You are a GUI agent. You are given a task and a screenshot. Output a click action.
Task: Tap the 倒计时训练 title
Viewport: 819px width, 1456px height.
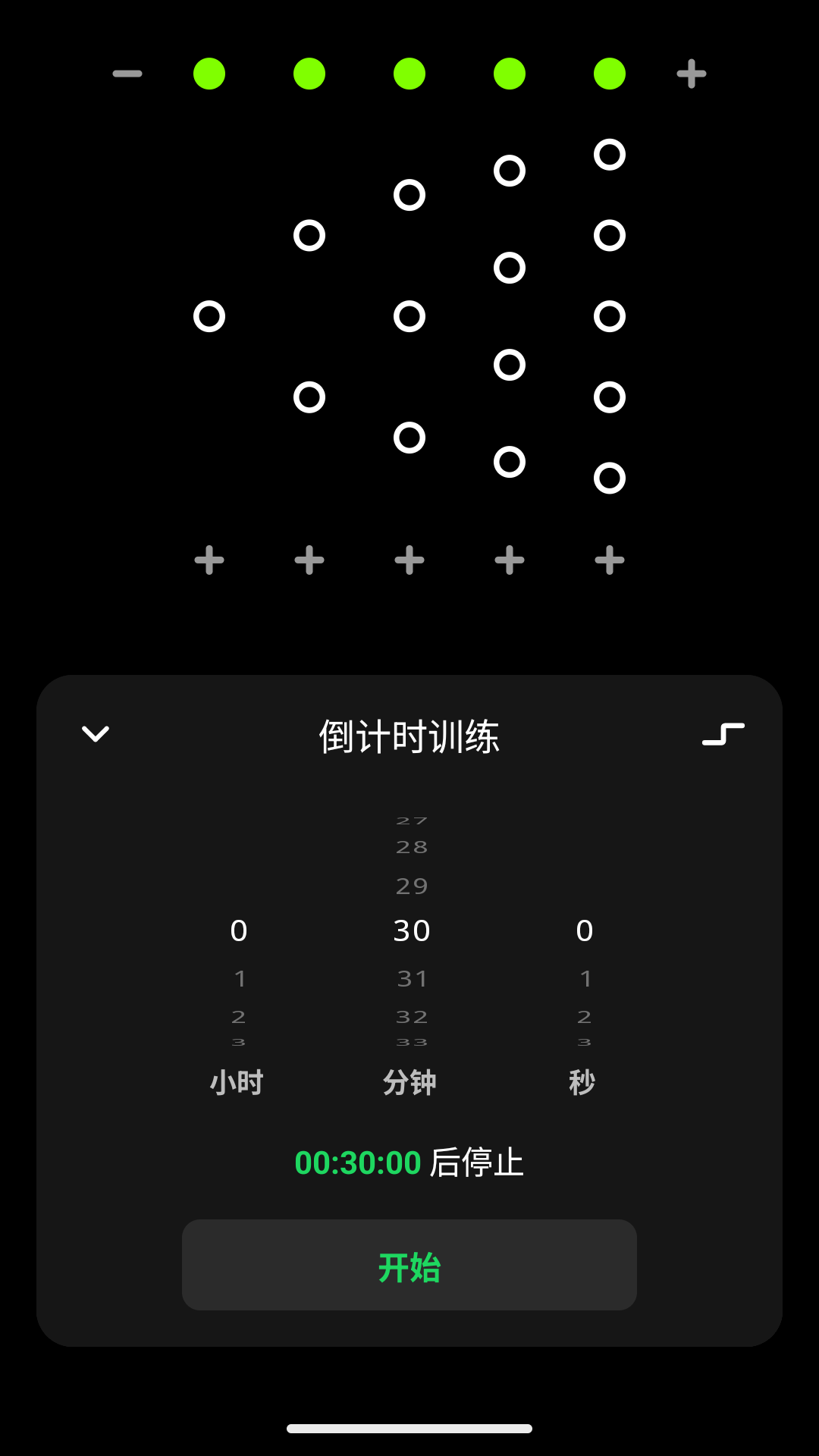click(x=409, y=733)
